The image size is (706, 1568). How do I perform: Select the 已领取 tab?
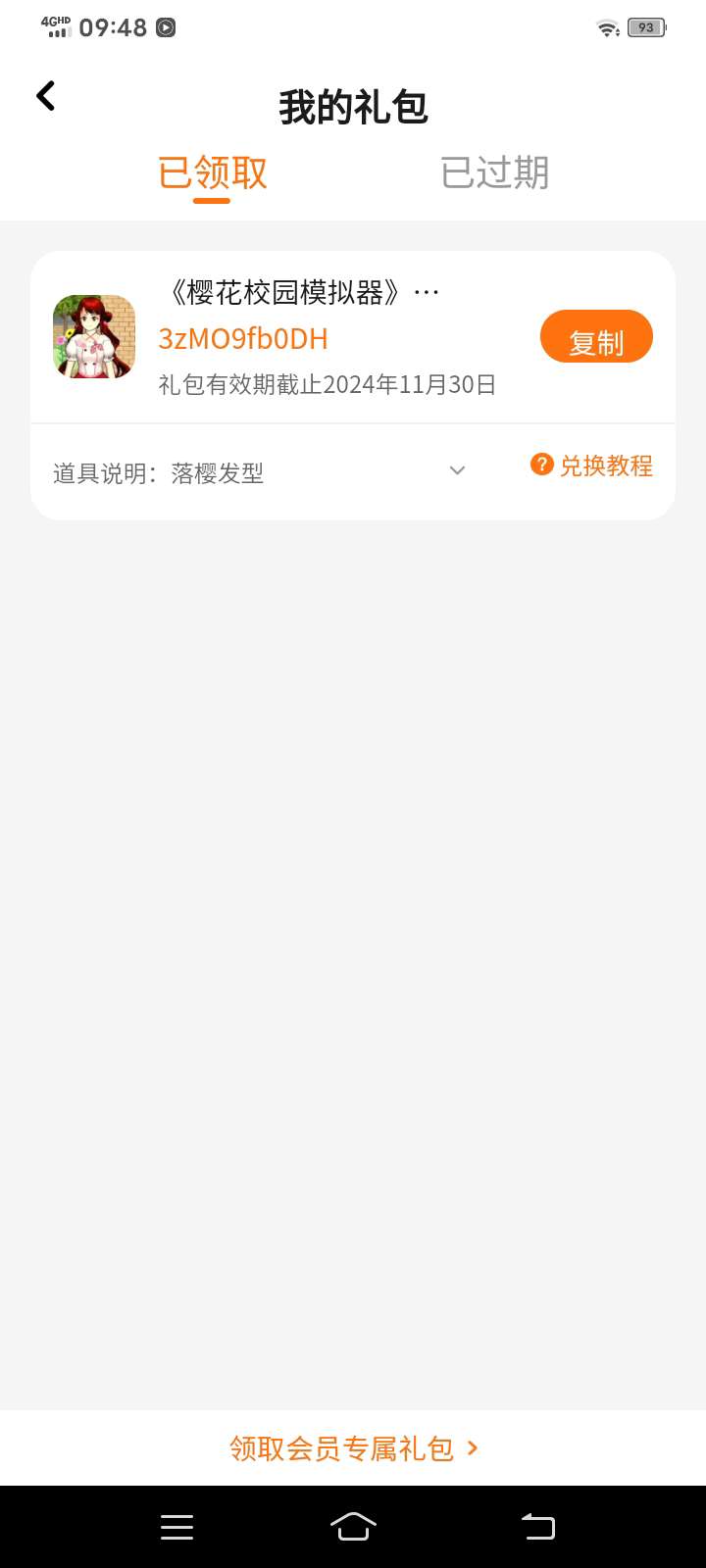point(213,173)
